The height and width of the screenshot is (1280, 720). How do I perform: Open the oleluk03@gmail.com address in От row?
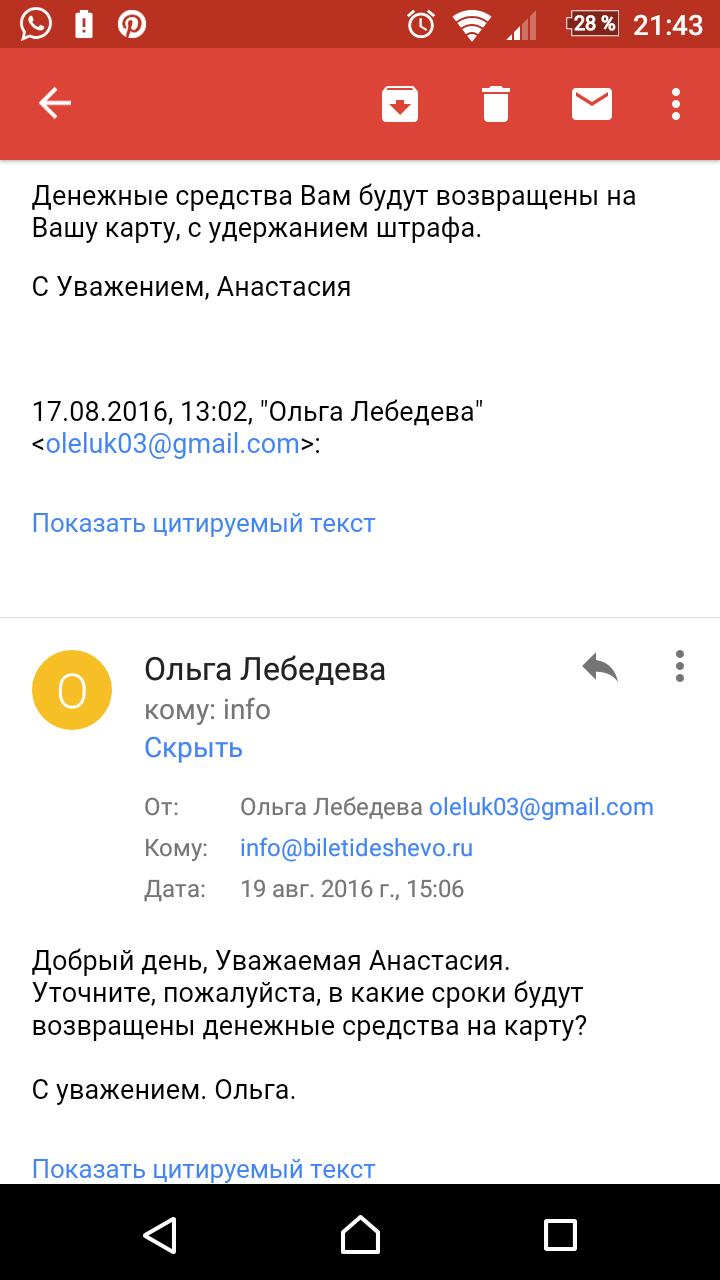[541, 807]
